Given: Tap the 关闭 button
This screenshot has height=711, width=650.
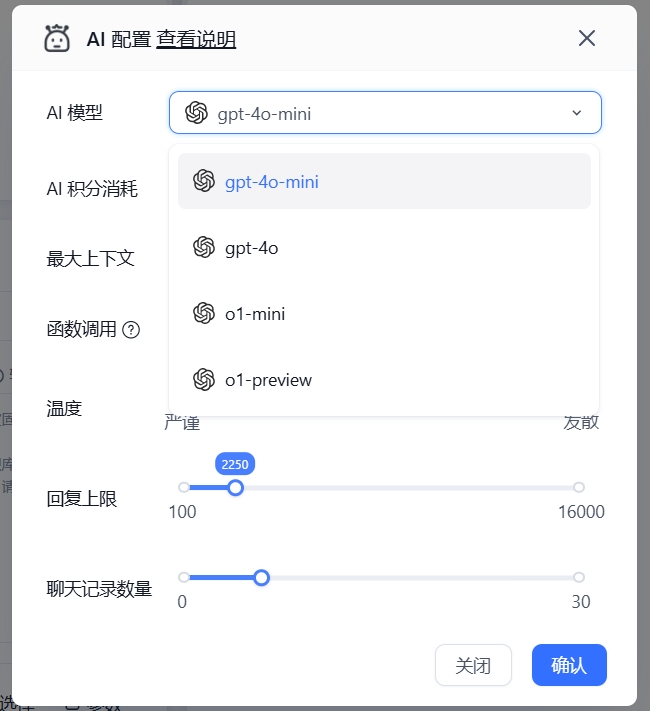Looking at the screenshot, I should [x=473, y=665].
